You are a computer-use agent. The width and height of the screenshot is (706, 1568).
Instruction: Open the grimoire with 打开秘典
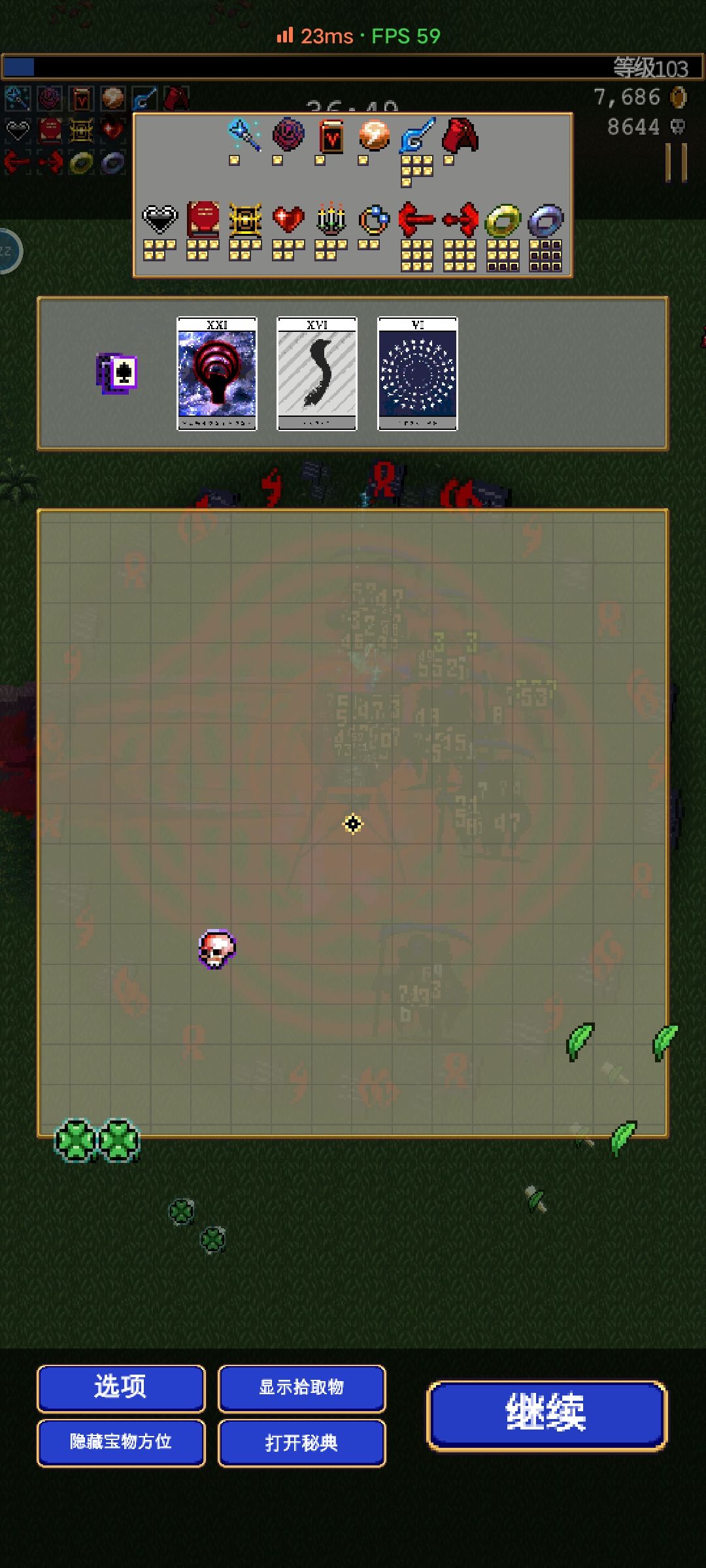point(301,1443)
